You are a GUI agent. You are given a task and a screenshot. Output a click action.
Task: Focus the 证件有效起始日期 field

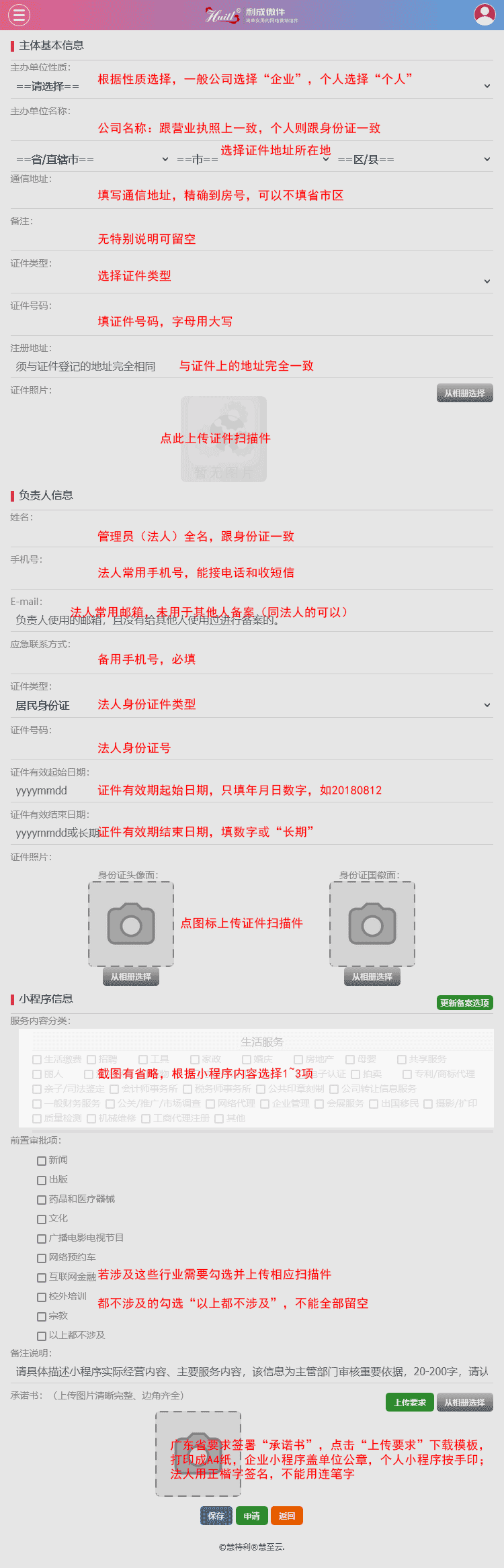pyautogui.click(x=251, y=790)
